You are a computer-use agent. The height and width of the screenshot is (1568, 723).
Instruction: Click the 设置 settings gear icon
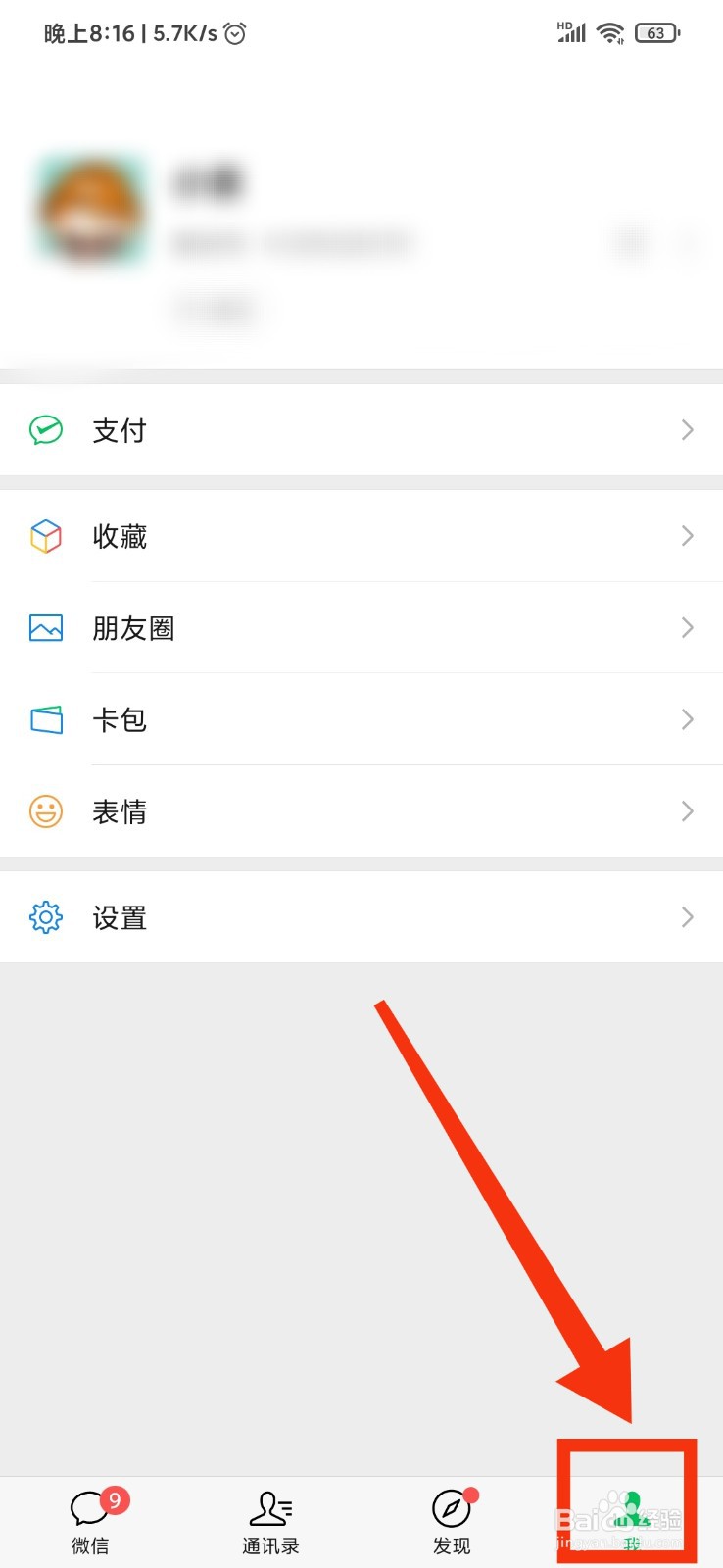pos(45,917)
